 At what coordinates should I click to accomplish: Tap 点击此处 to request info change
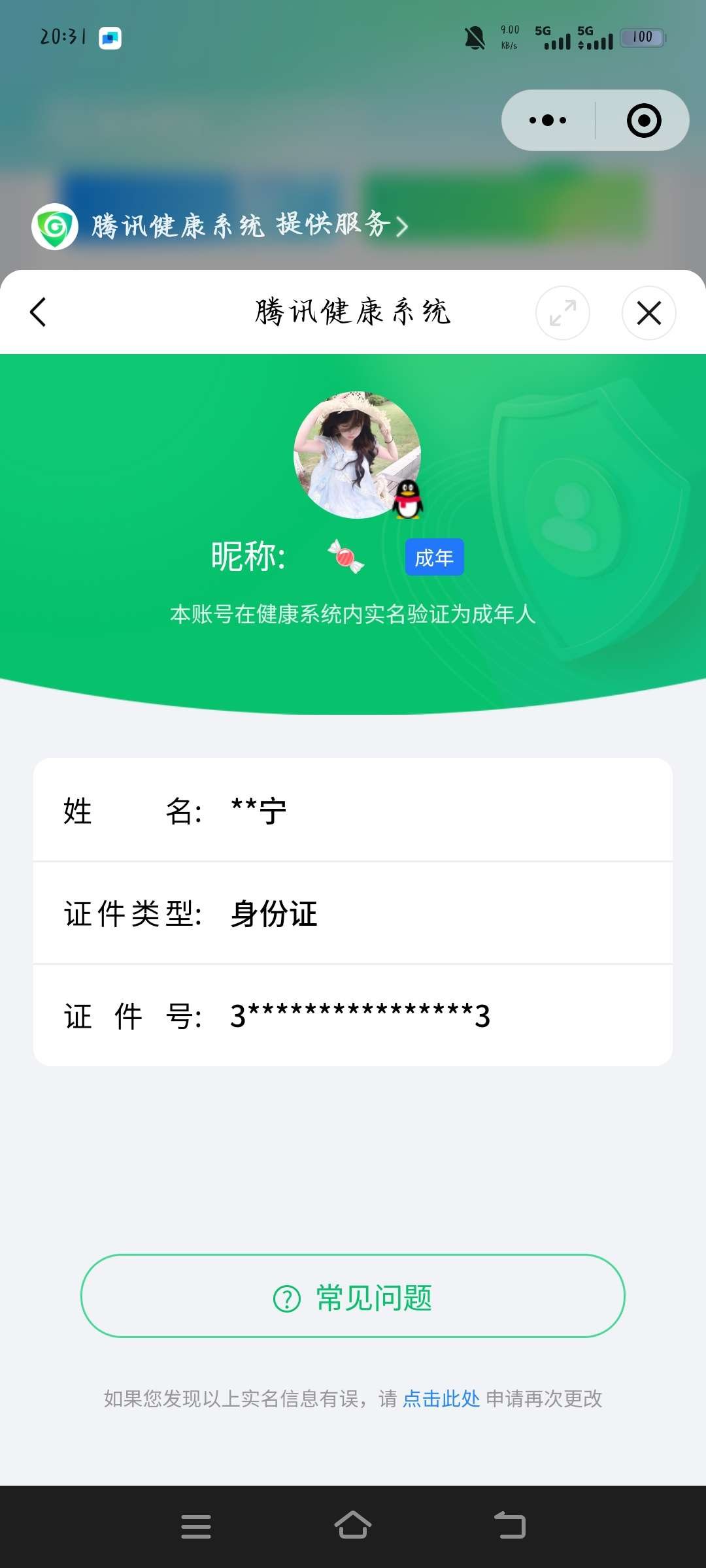(441, 1399)
